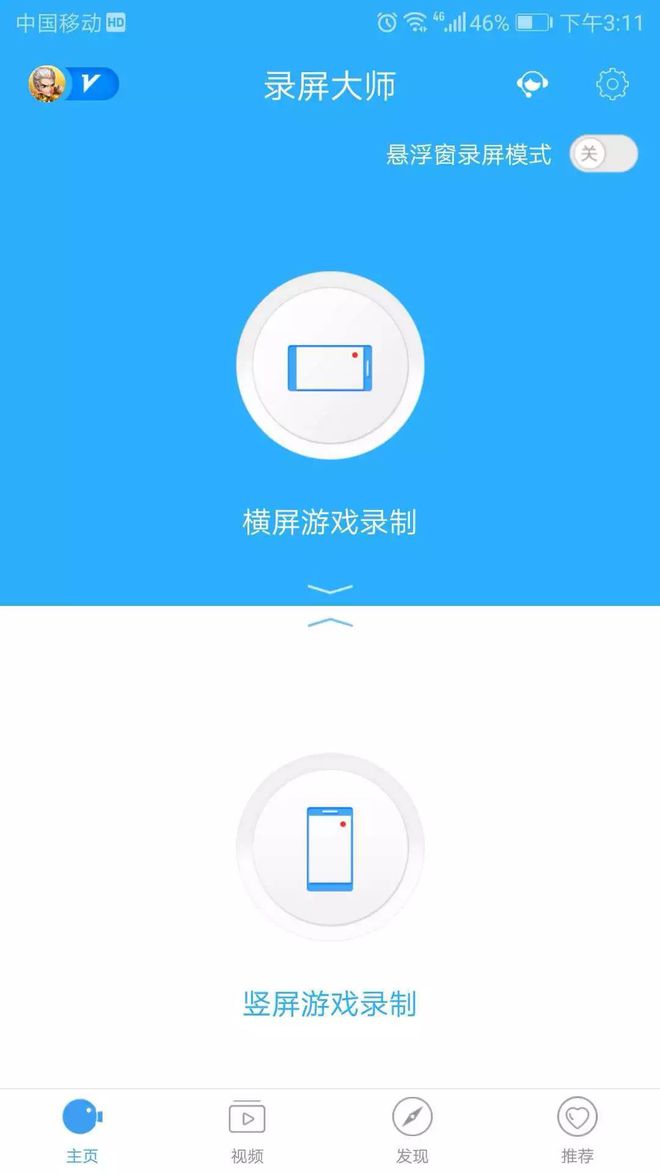Start 竖屏游戏录制 recording
This screenshot has width=660, height=1174.
330,848
